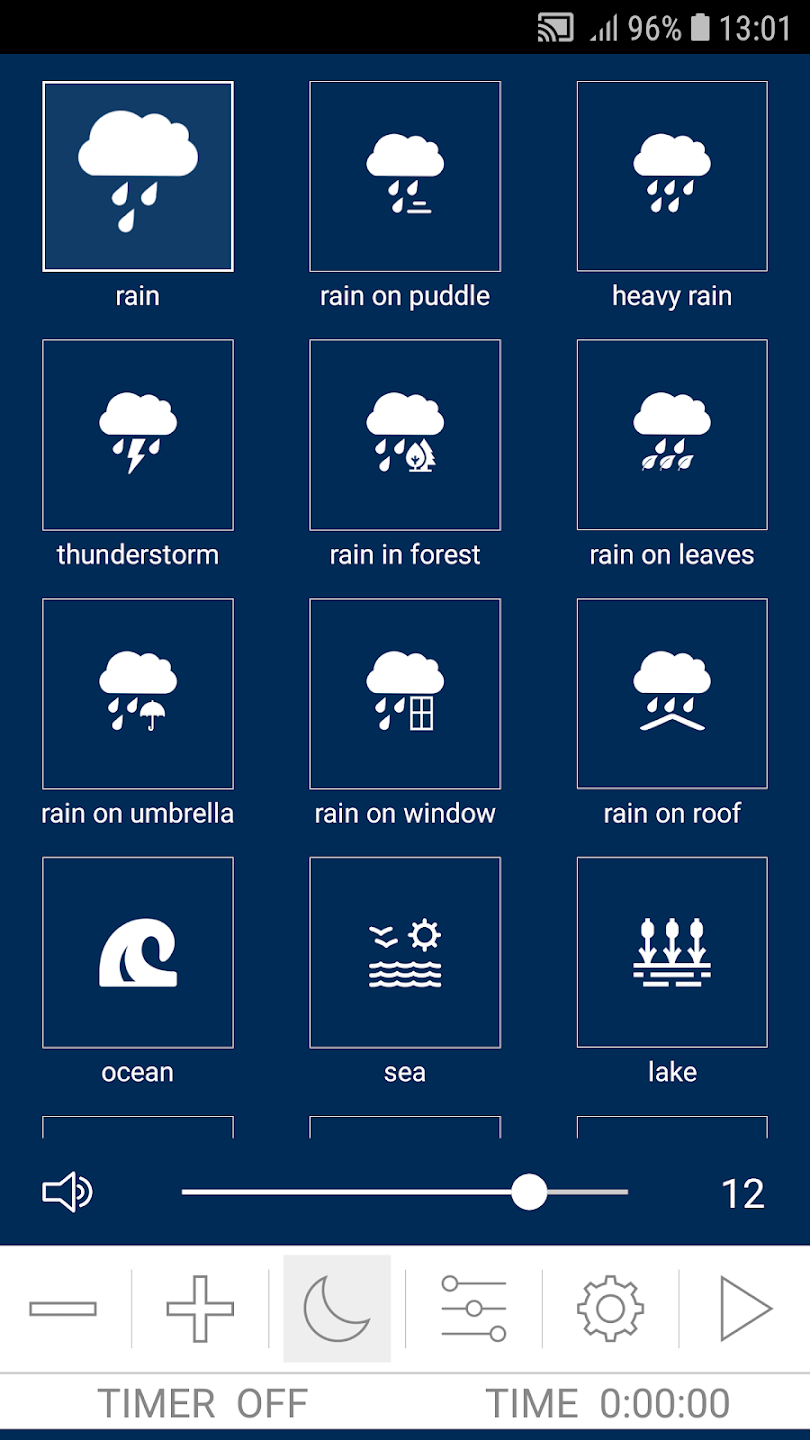Select rain in forest
This screenshot has height=1440, width=810.
coord(405,435)
